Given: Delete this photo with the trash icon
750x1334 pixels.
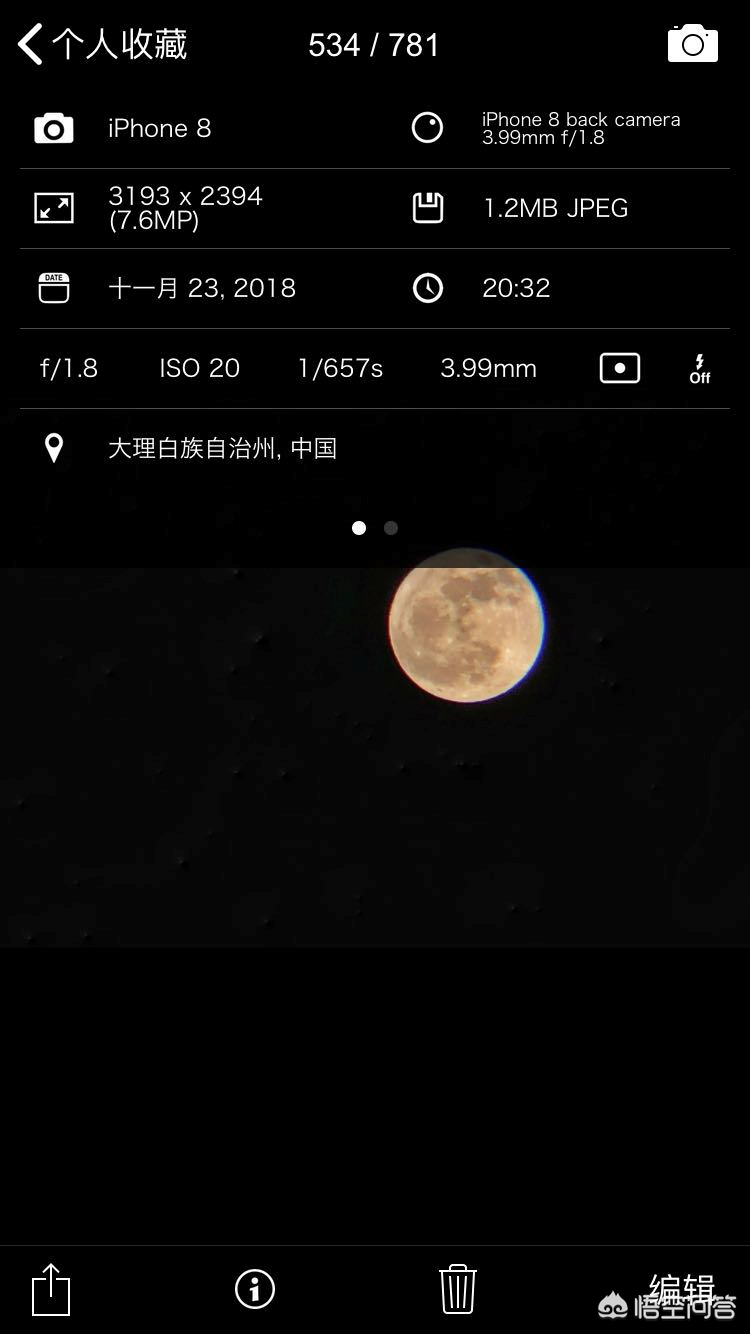Looking at the screenshot, I should [x=457, y=1289].
